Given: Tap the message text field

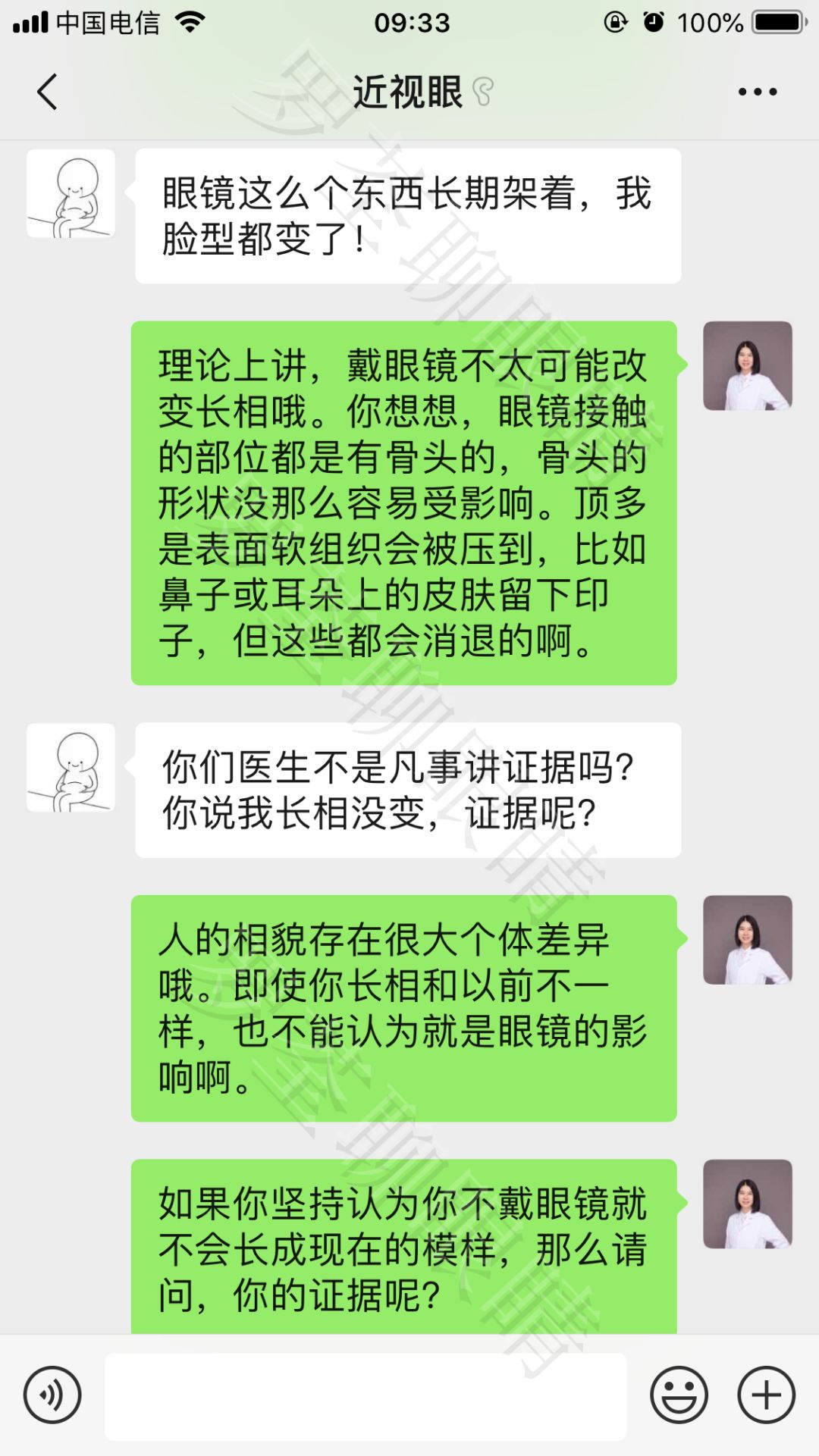Looking at the screenshot, I should [x=366, y=1396].
